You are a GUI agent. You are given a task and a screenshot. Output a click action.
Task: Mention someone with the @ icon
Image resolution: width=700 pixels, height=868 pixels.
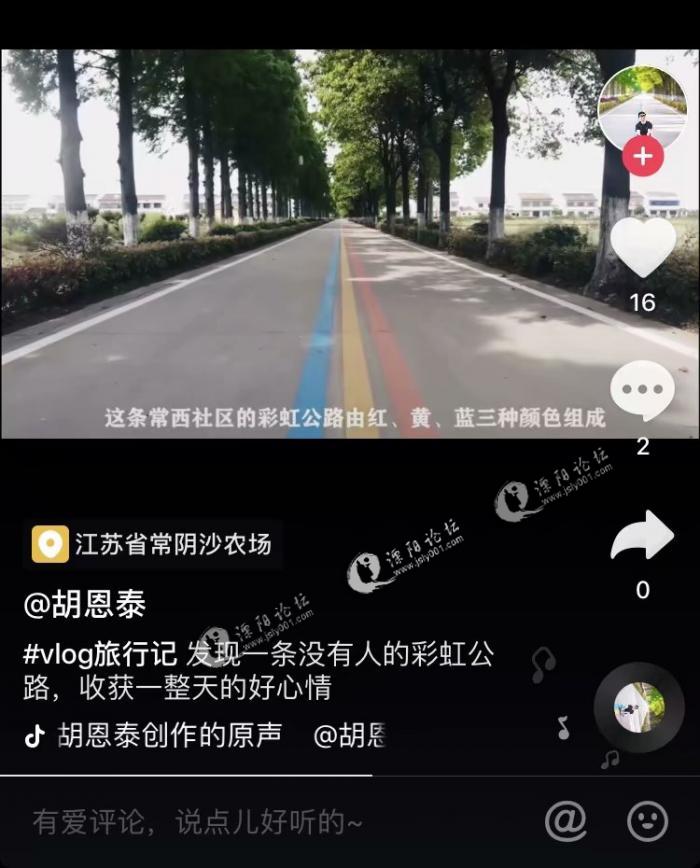point(565,821)
